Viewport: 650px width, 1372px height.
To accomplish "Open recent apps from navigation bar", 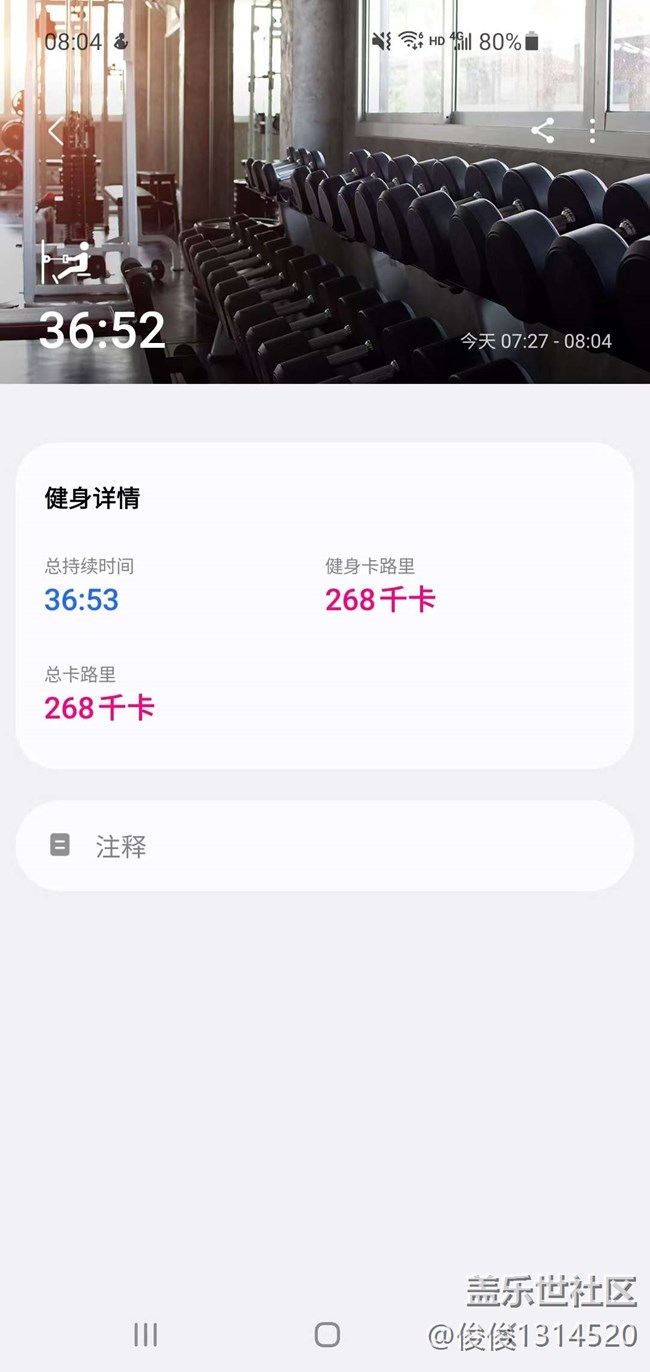I will pos(146,1334).
